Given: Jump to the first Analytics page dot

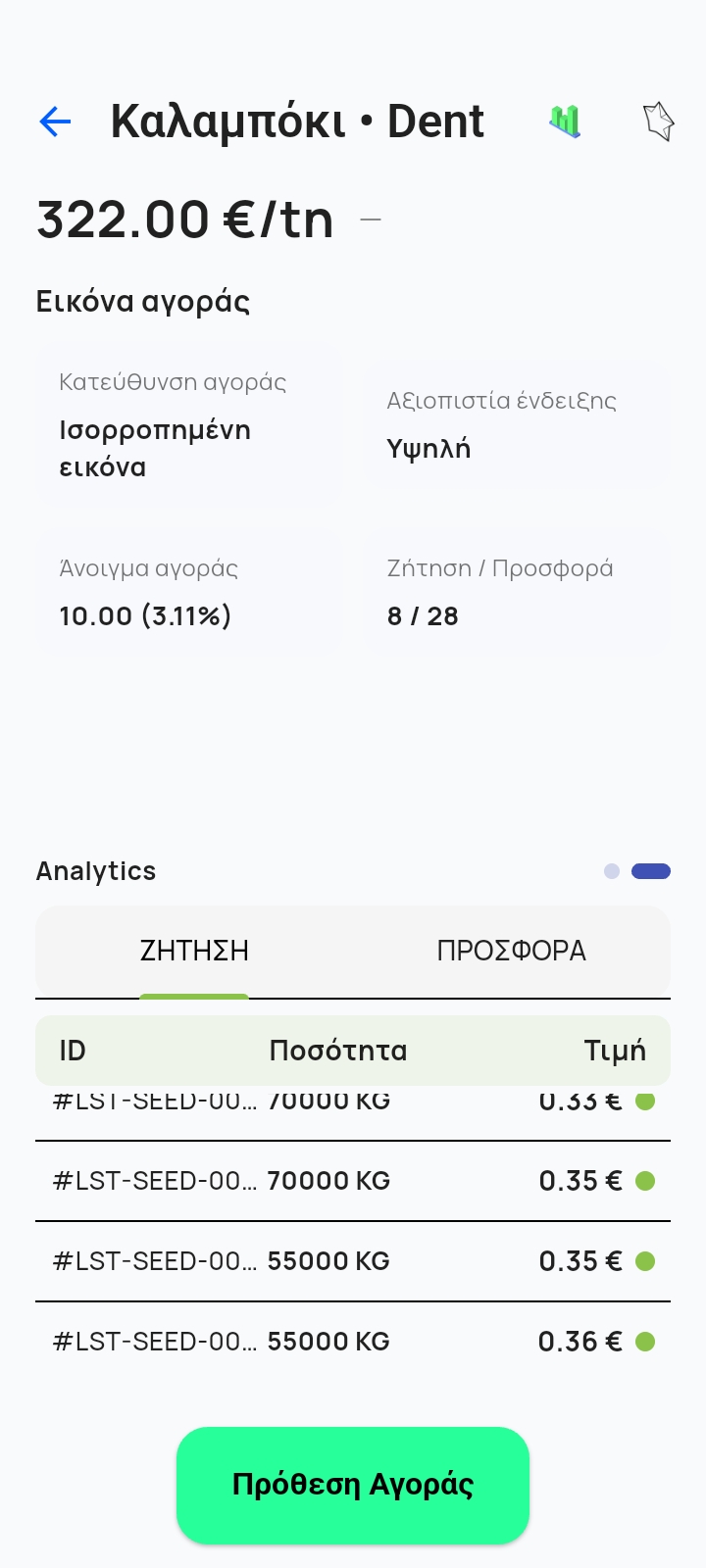Looking at the screenshot, I should coord(612,871).
